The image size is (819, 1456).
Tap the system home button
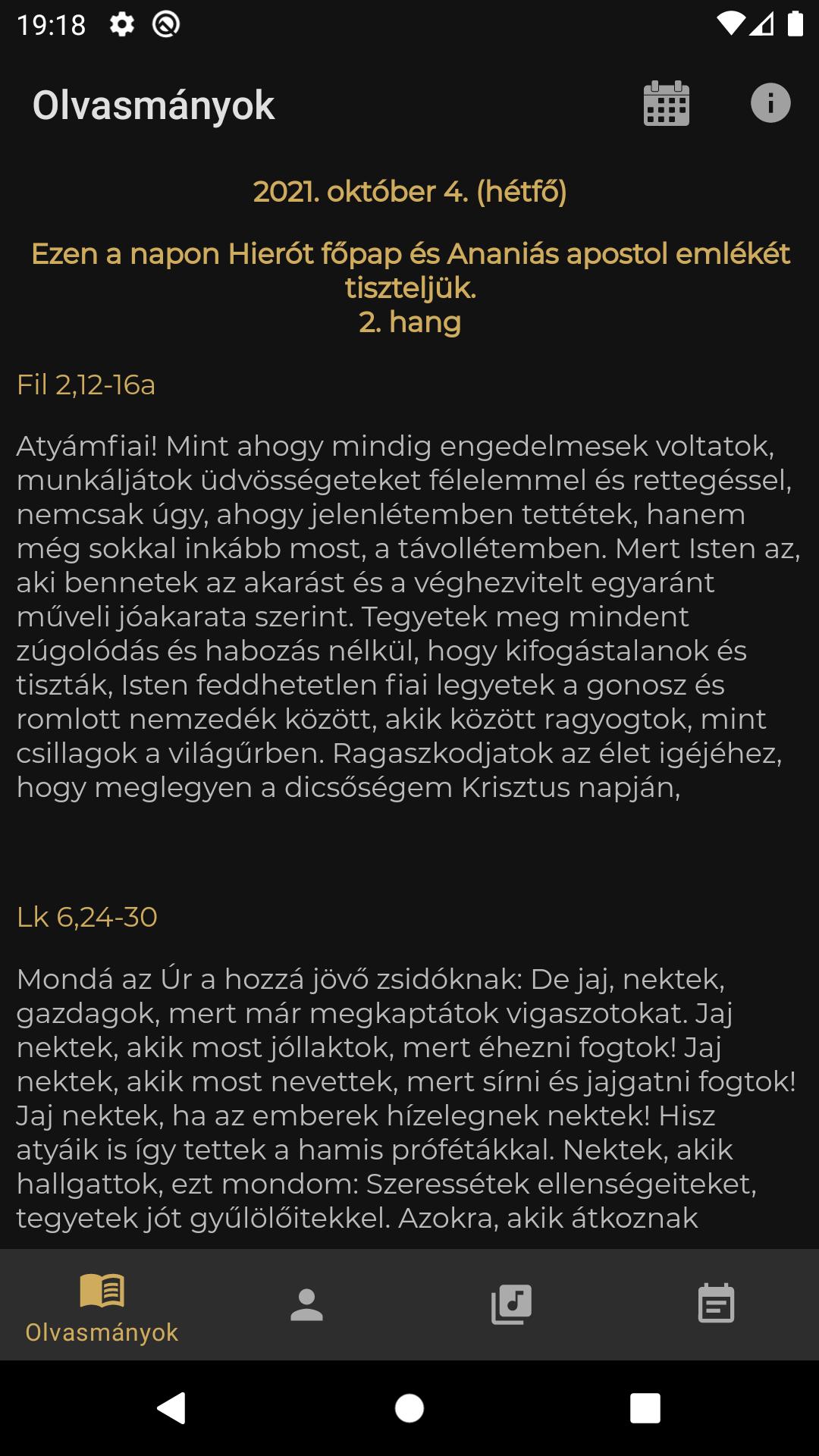tap(409, 1408)
